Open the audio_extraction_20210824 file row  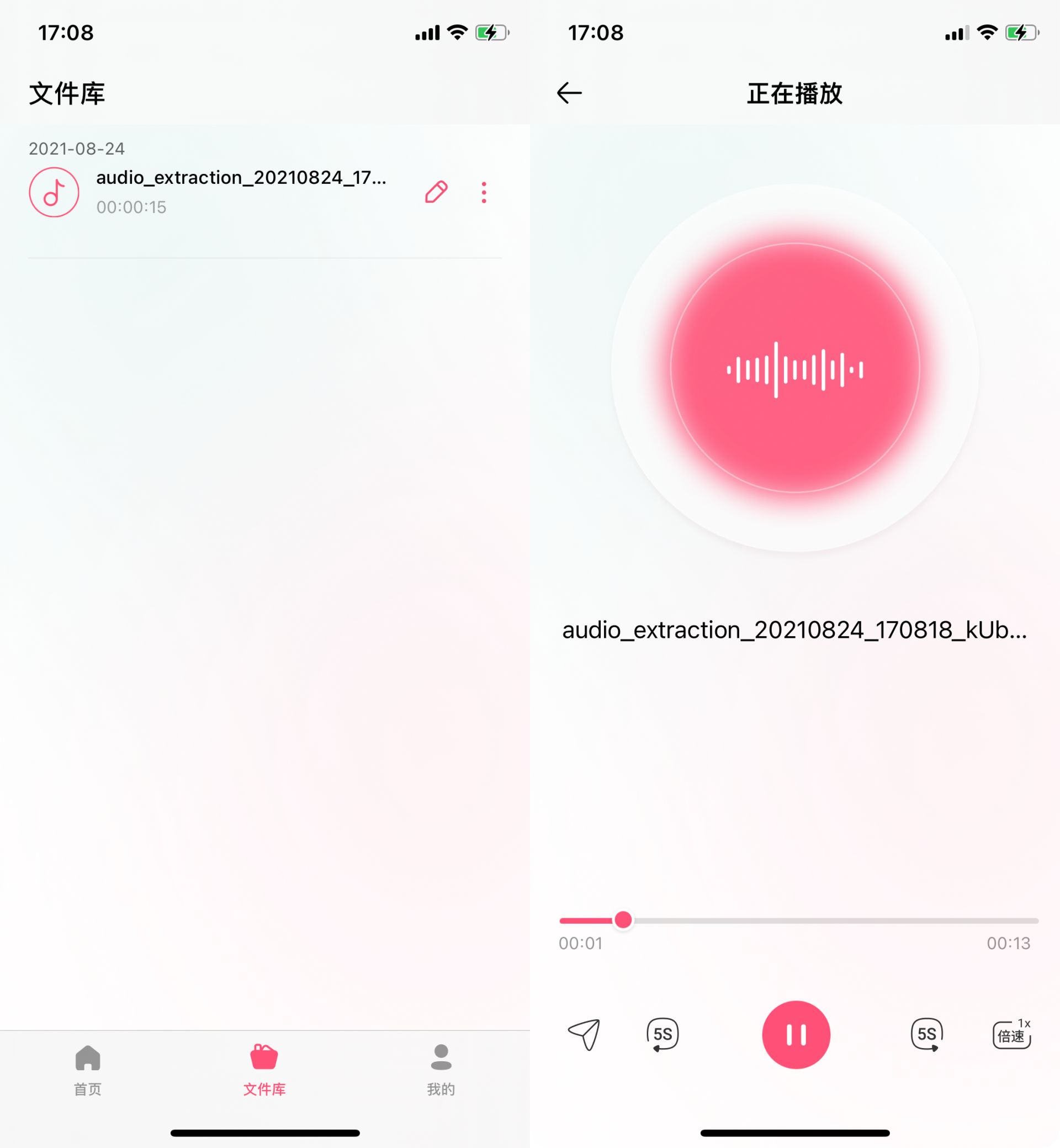241,192
